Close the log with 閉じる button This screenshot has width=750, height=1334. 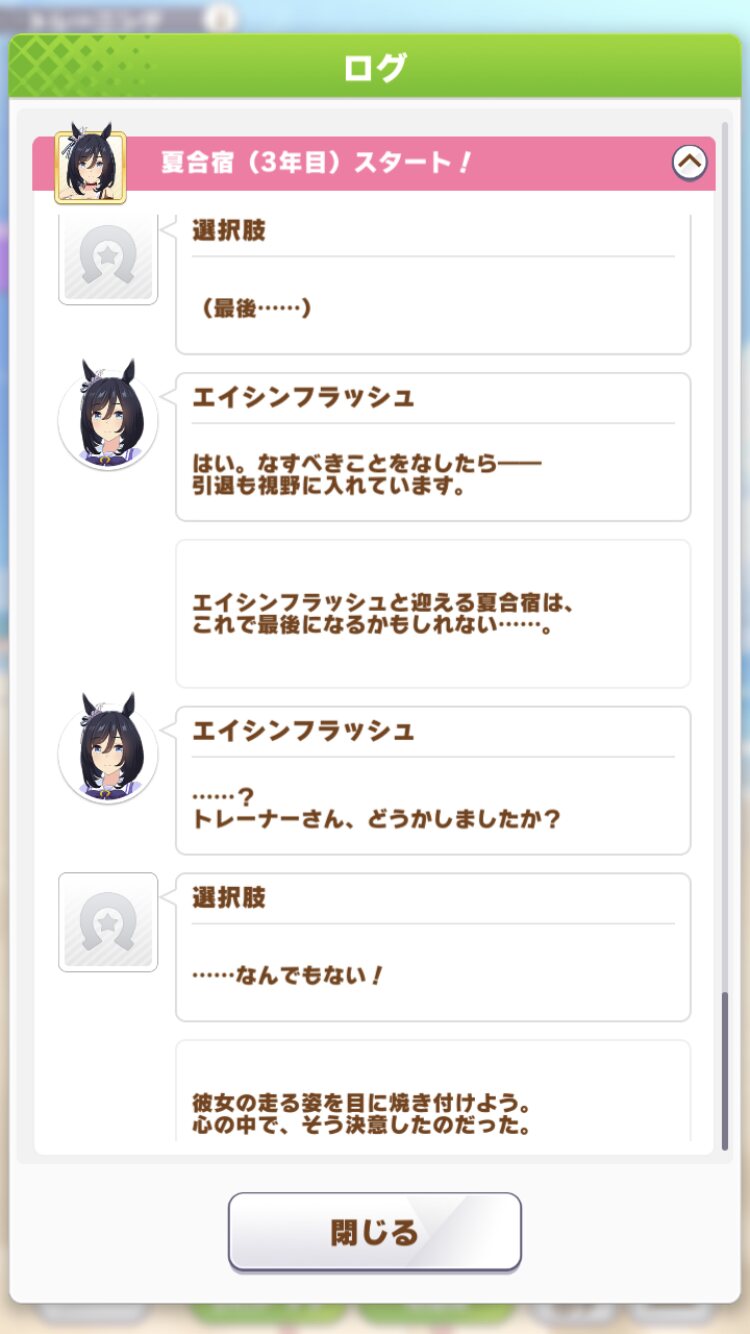375,1232
